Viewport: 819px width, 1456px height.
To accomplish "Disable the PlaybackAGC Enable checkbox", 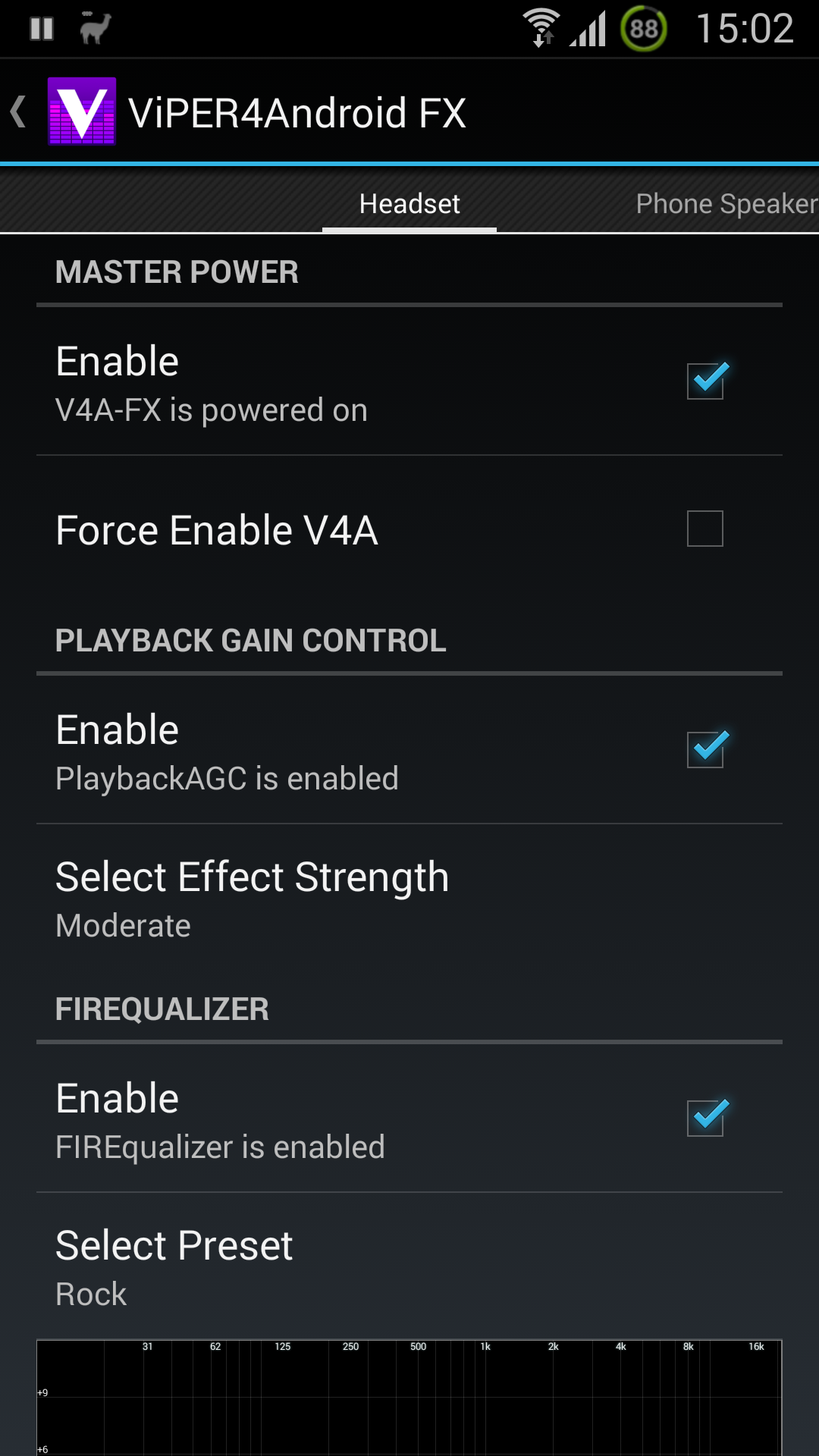I will (705, 749).
